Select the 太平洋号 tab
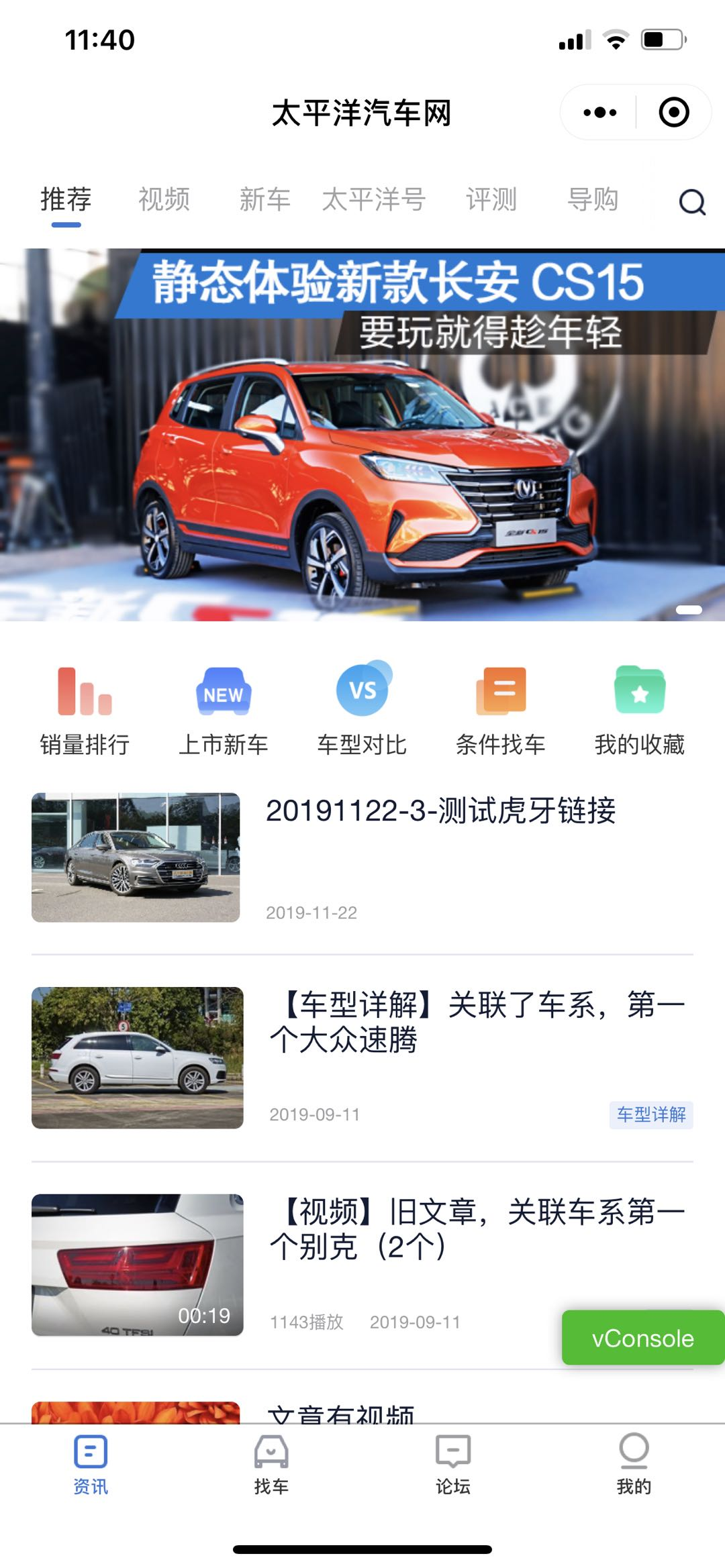Image resolution: width=725 pixels, height=1568 pixels. pyautogui.click(x=373, y=200)
